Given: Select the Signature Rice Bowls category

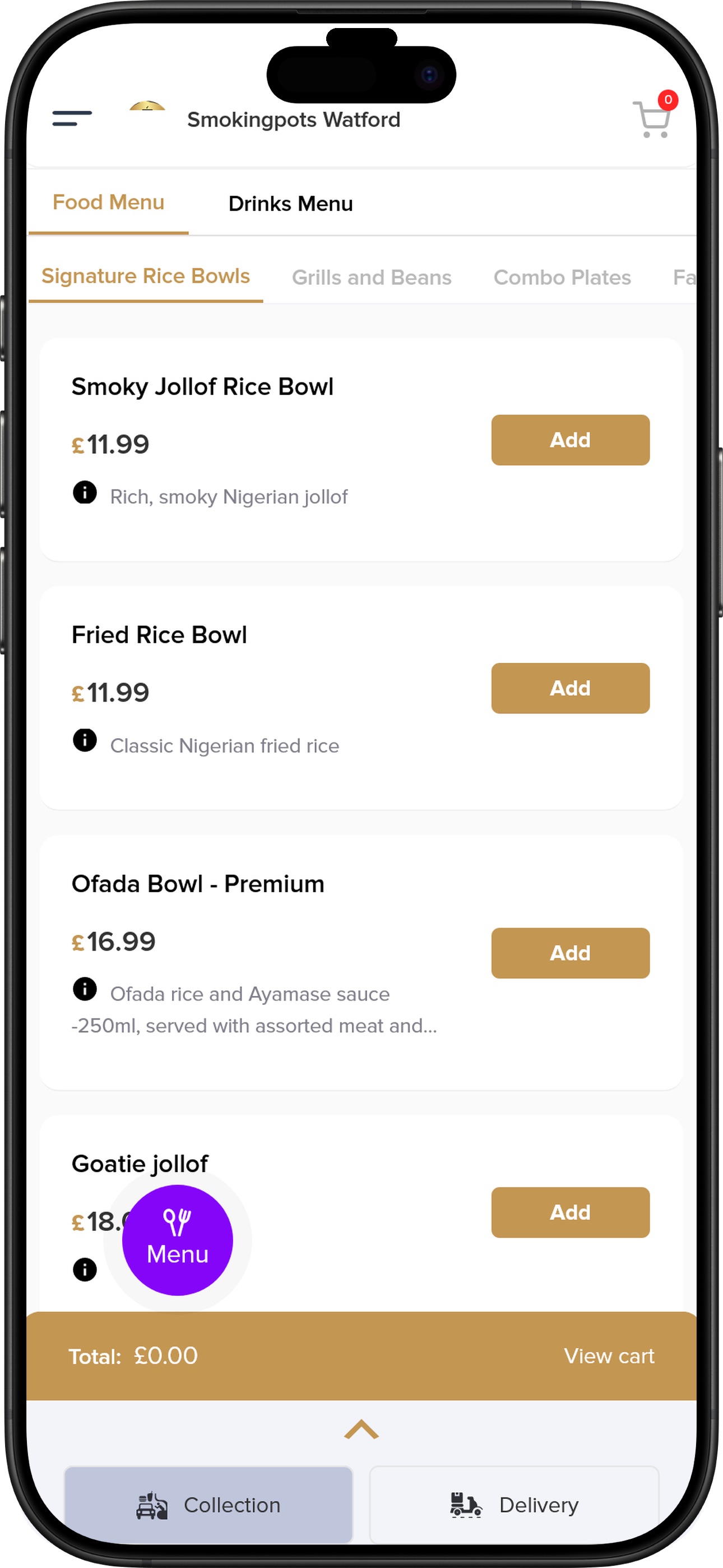Looking at the screenshot, I should [x=146, y=276].
